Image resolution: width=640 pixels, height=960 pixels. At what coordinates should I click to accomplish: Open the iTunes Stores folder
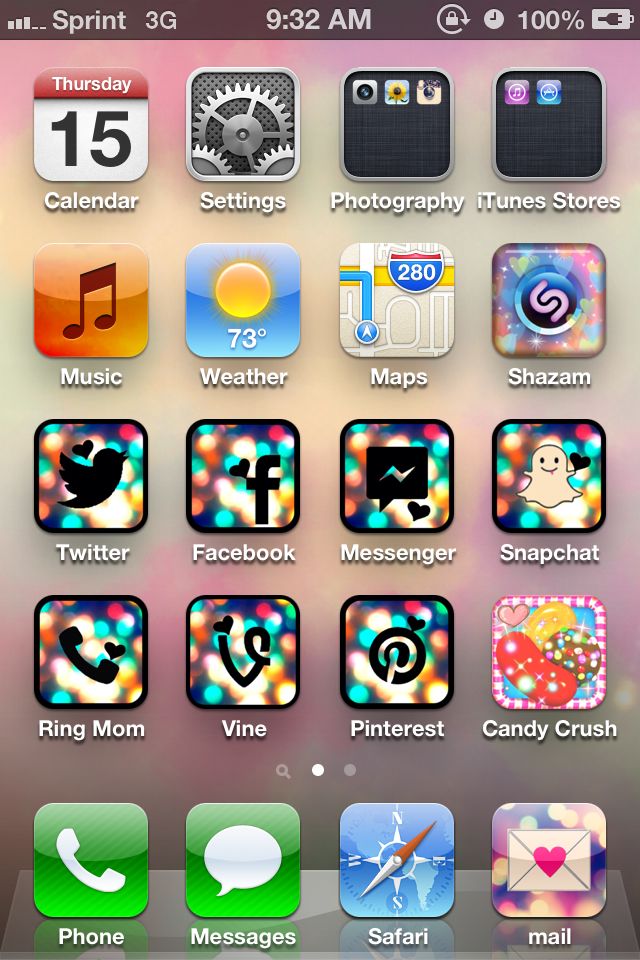(549, 125)
